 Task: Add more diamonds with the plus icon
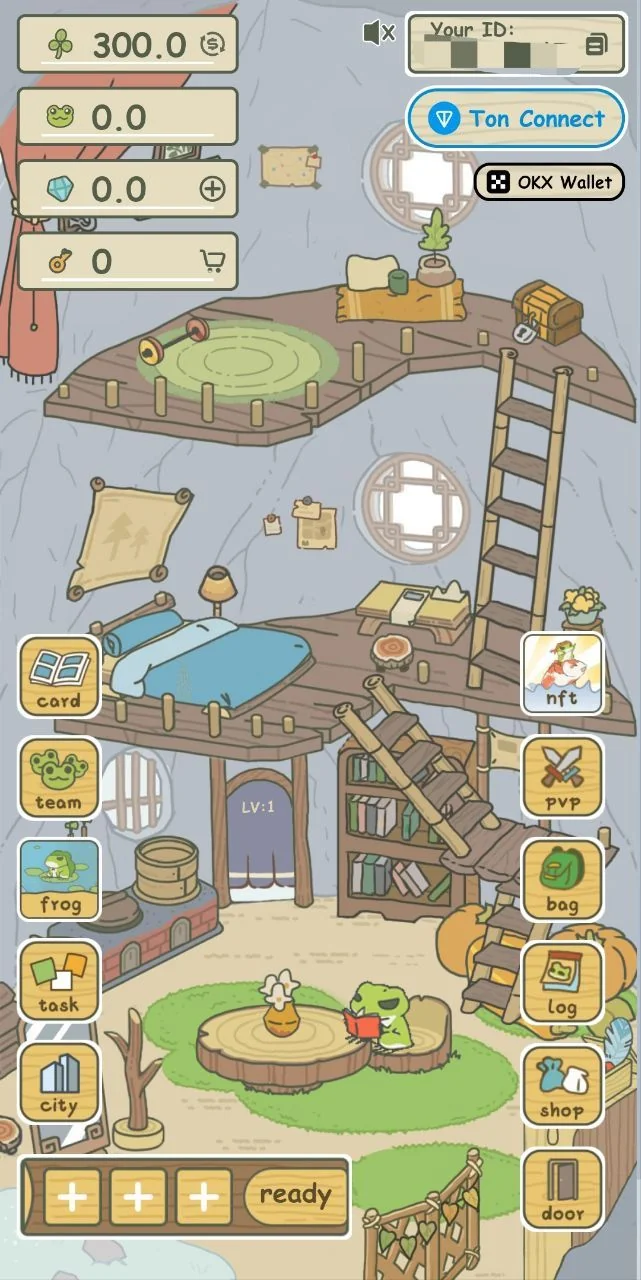point(212,189)
